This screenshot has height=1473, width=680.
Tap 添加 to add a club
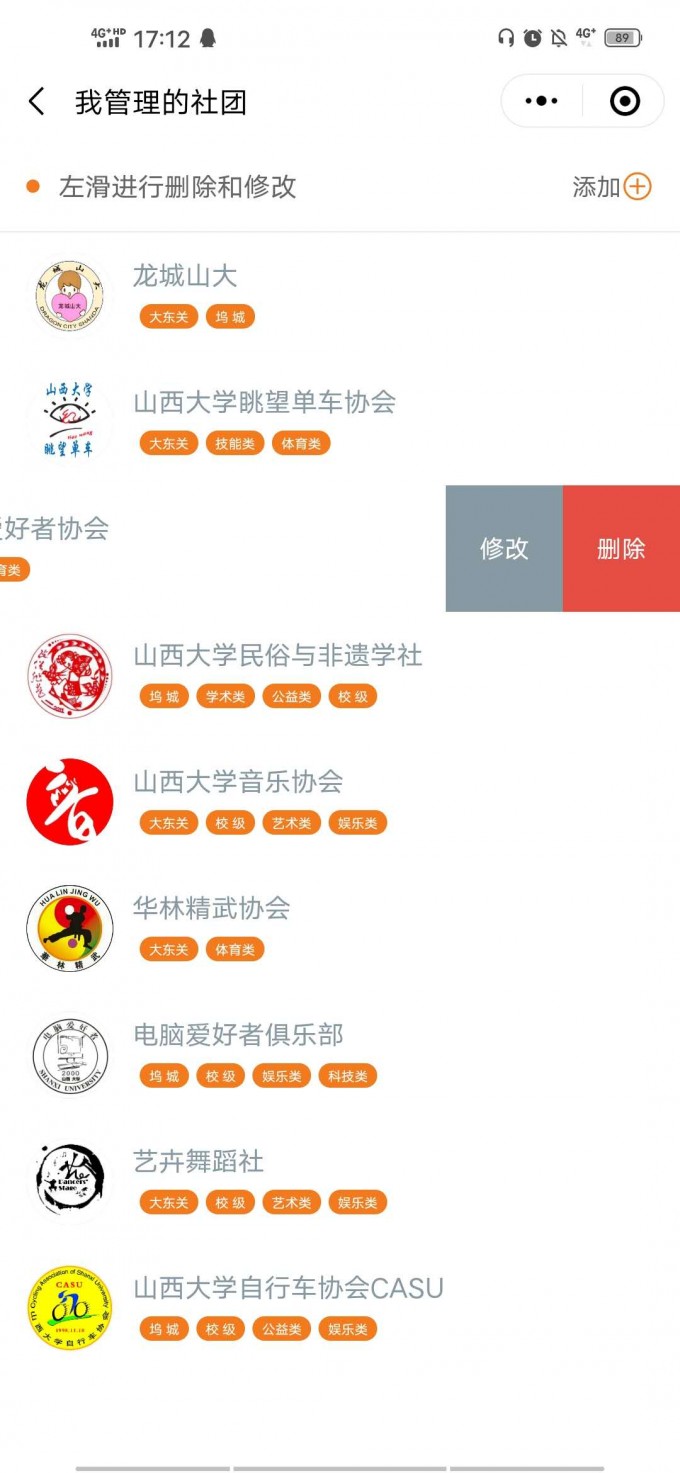pyautogui.click(x=612, y=187)
